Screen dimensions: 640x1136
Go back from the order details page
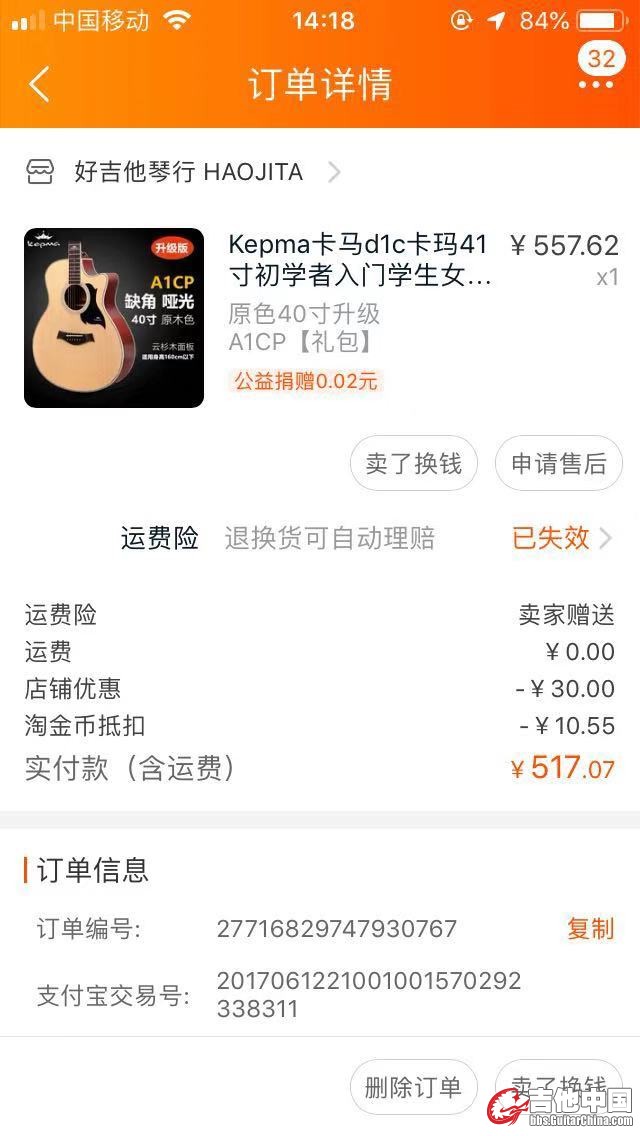(39, 84)
